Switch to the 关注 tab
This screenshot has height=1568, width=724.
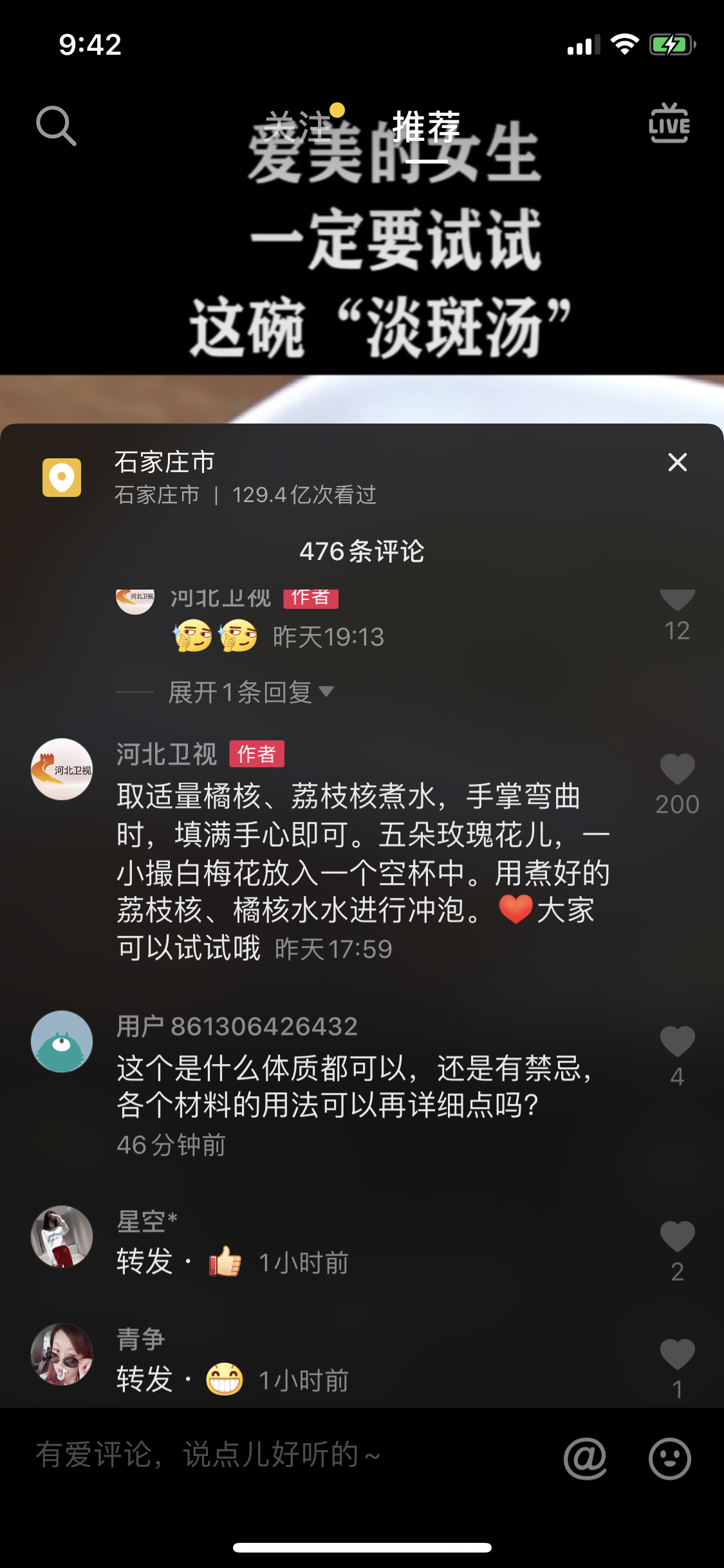pyautogui.click(x=297, y=126)
